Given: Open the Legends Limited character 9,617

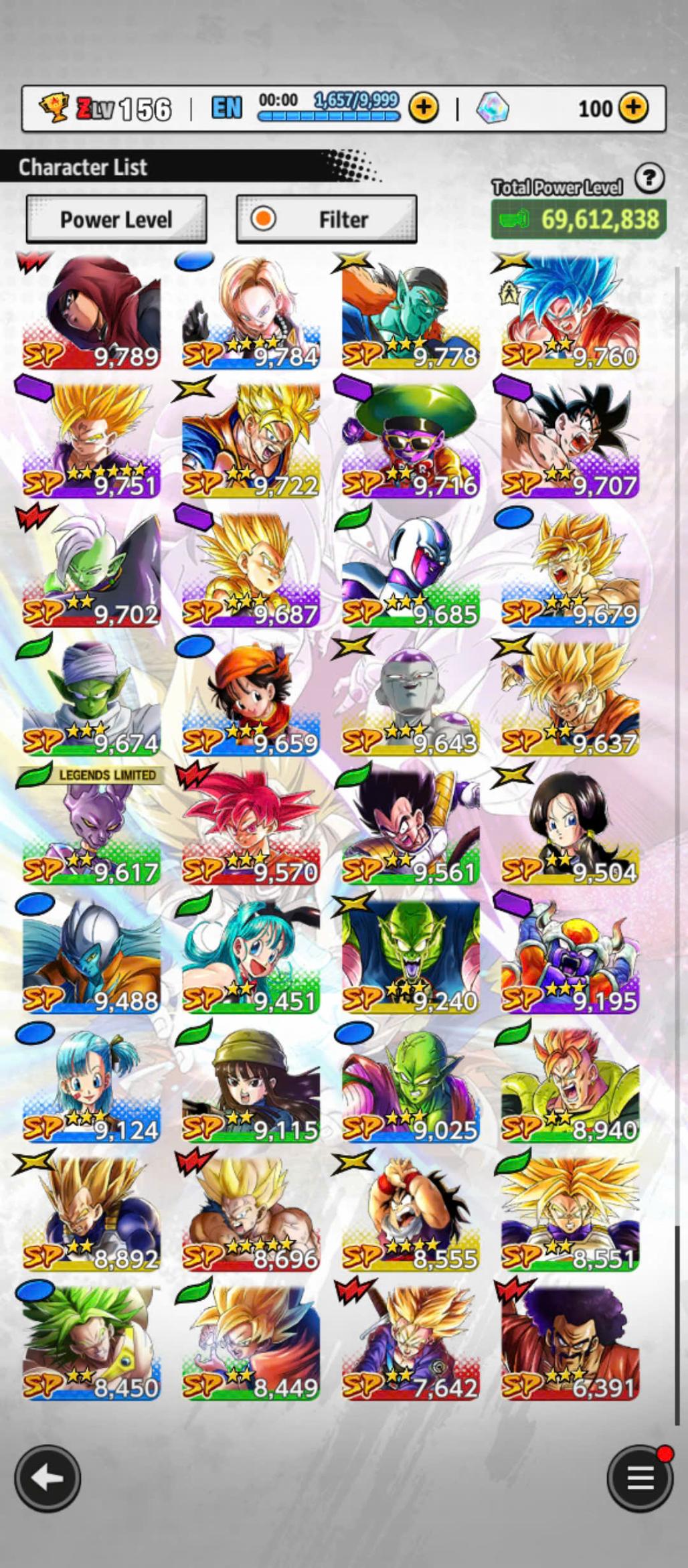Looking at the screenshot, I should point(91,828).
